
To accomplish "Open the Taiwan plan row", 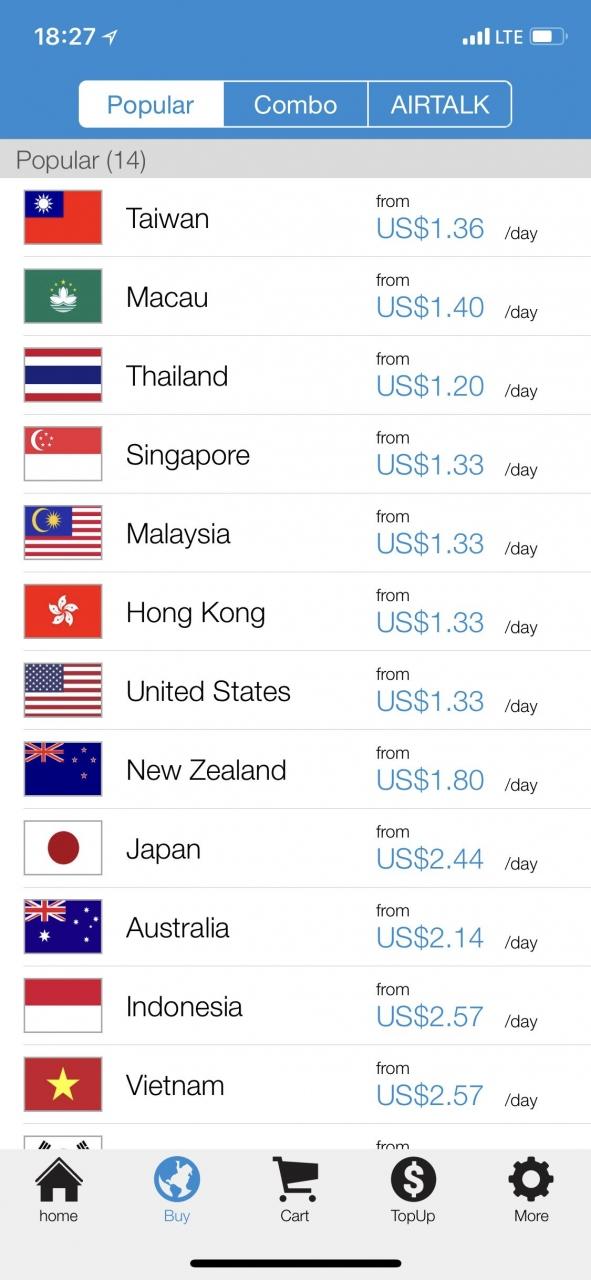I will click(x=295, y=218).
